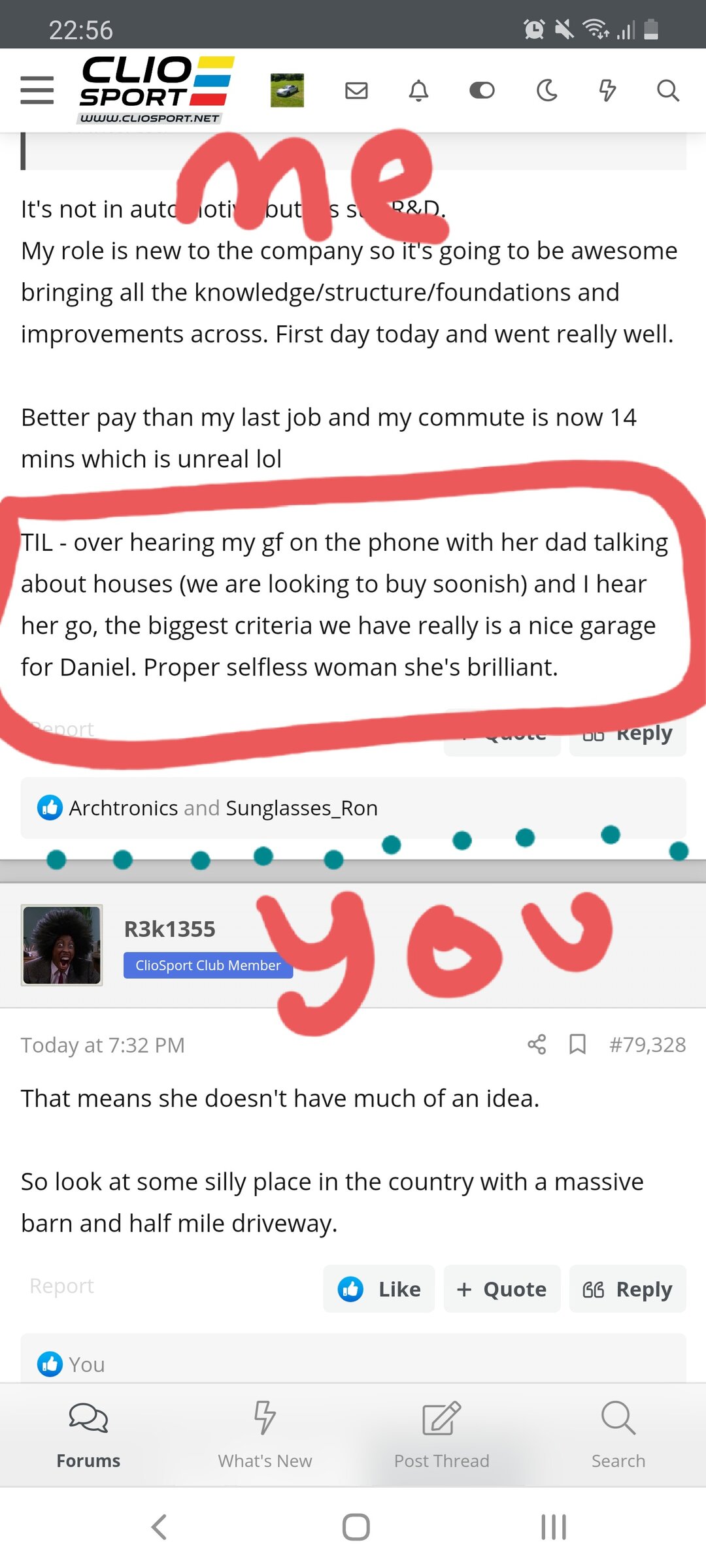Open search from the top magnifier
The width and height of the screenshot is (706, 1568).
(x=667, y=90)
